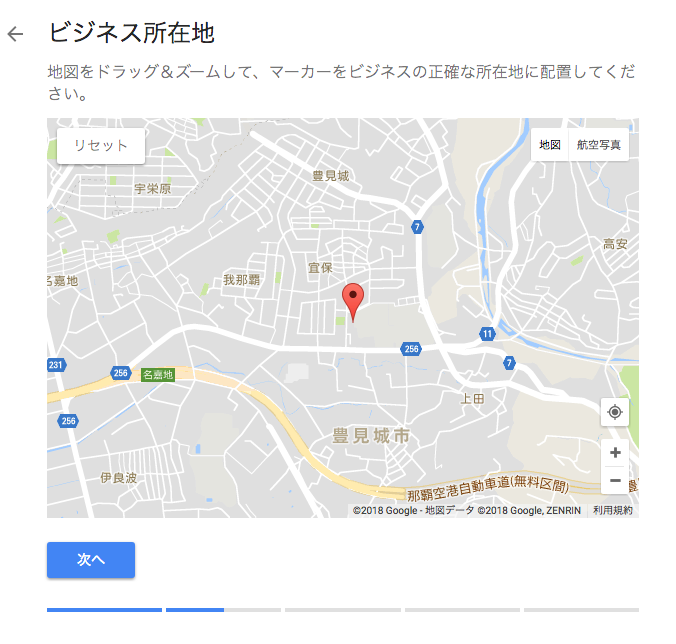Zoom in with the plus button
The image size is (676, 644).
[615, 453]
